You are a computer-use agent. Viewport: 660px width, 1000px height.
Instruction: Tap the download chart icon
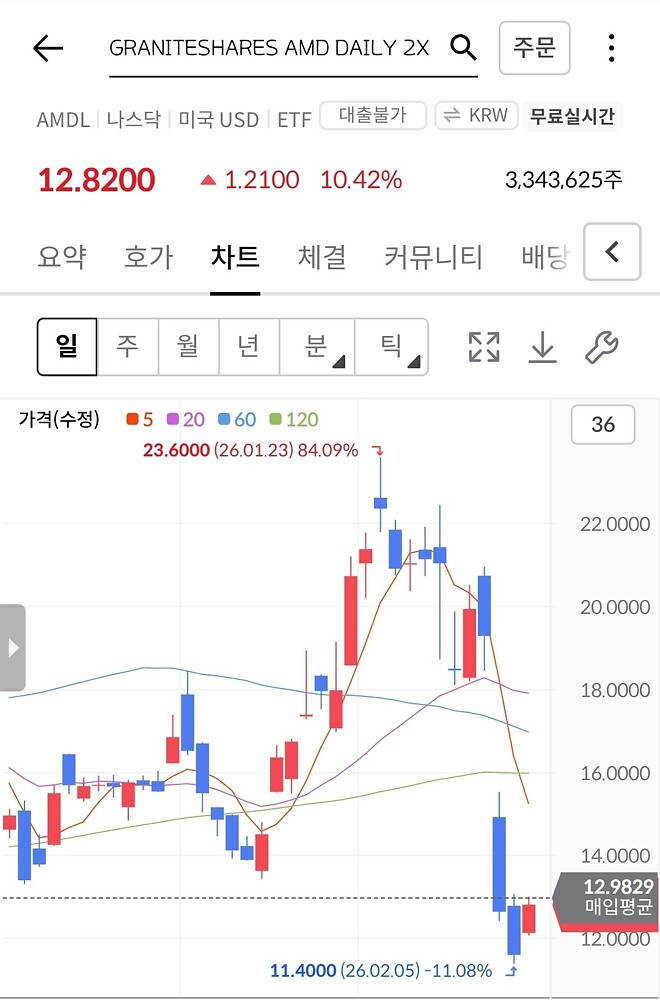coord(542,347)
